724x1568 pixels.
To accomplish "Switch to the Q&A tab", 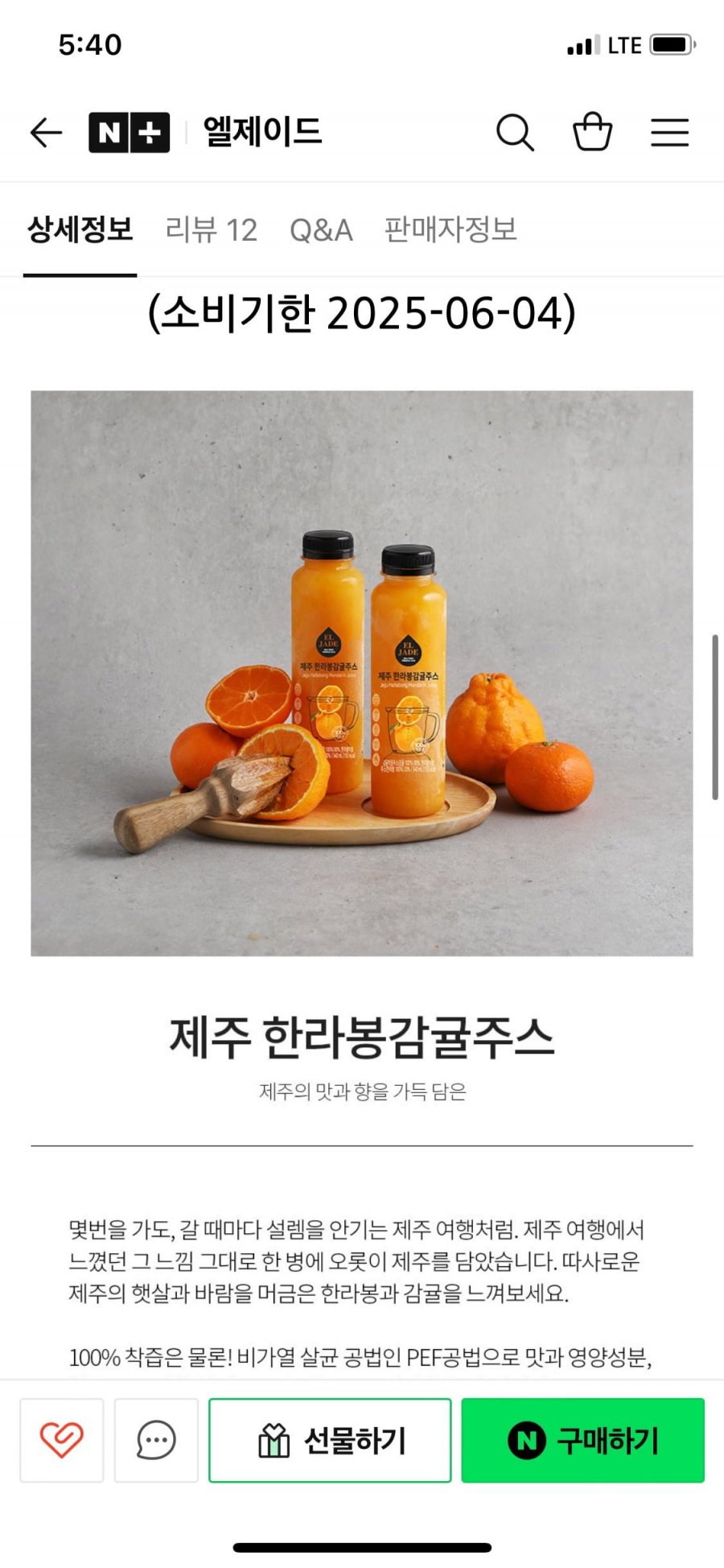I will 321,230.
